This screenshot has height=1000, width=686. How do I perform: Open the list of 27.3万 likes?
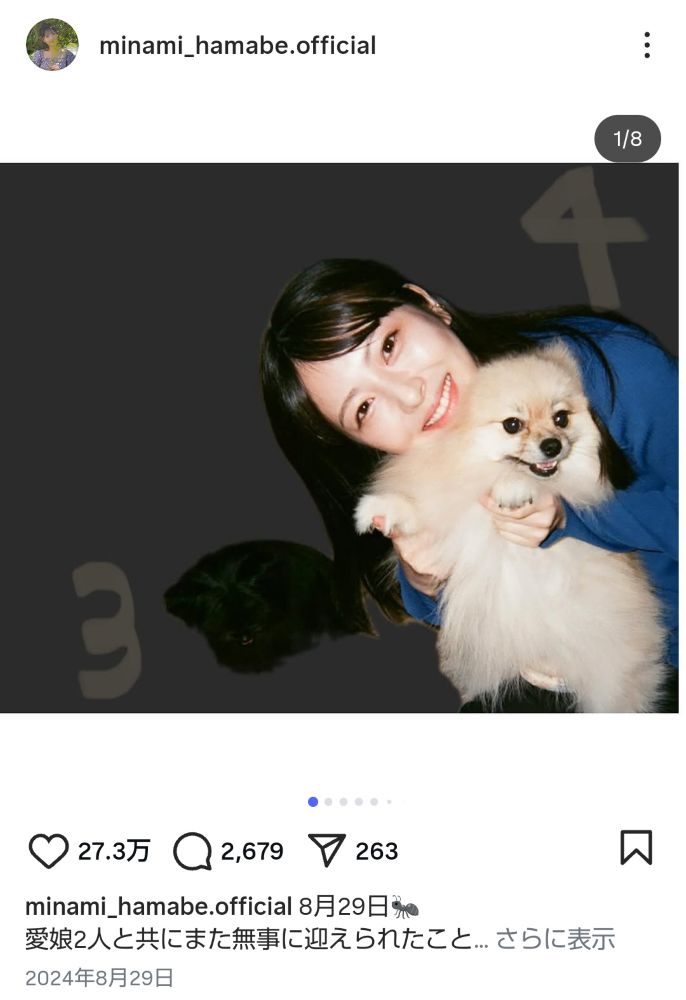(113, 852)
